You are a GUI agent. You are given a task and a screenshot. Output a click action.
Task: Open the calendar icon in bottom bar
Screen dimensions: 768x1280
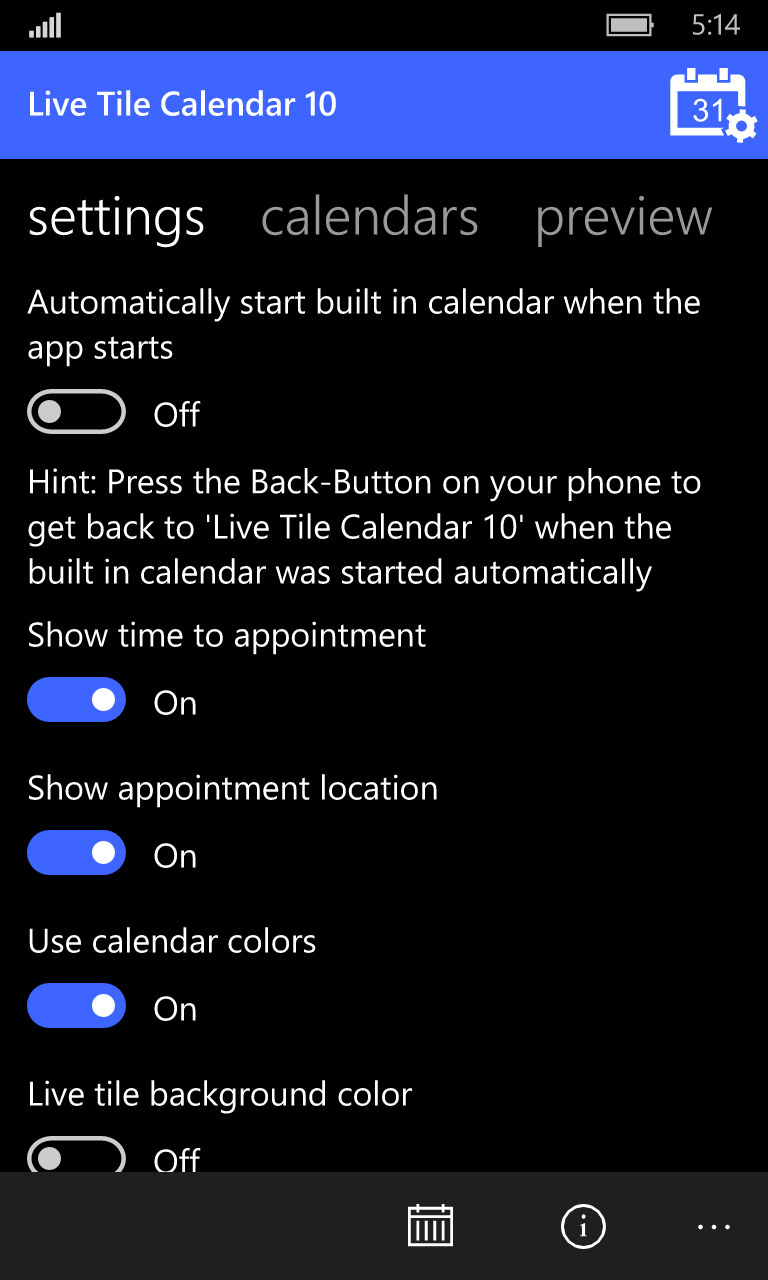pyautogui.click(x=430, y=1225)
